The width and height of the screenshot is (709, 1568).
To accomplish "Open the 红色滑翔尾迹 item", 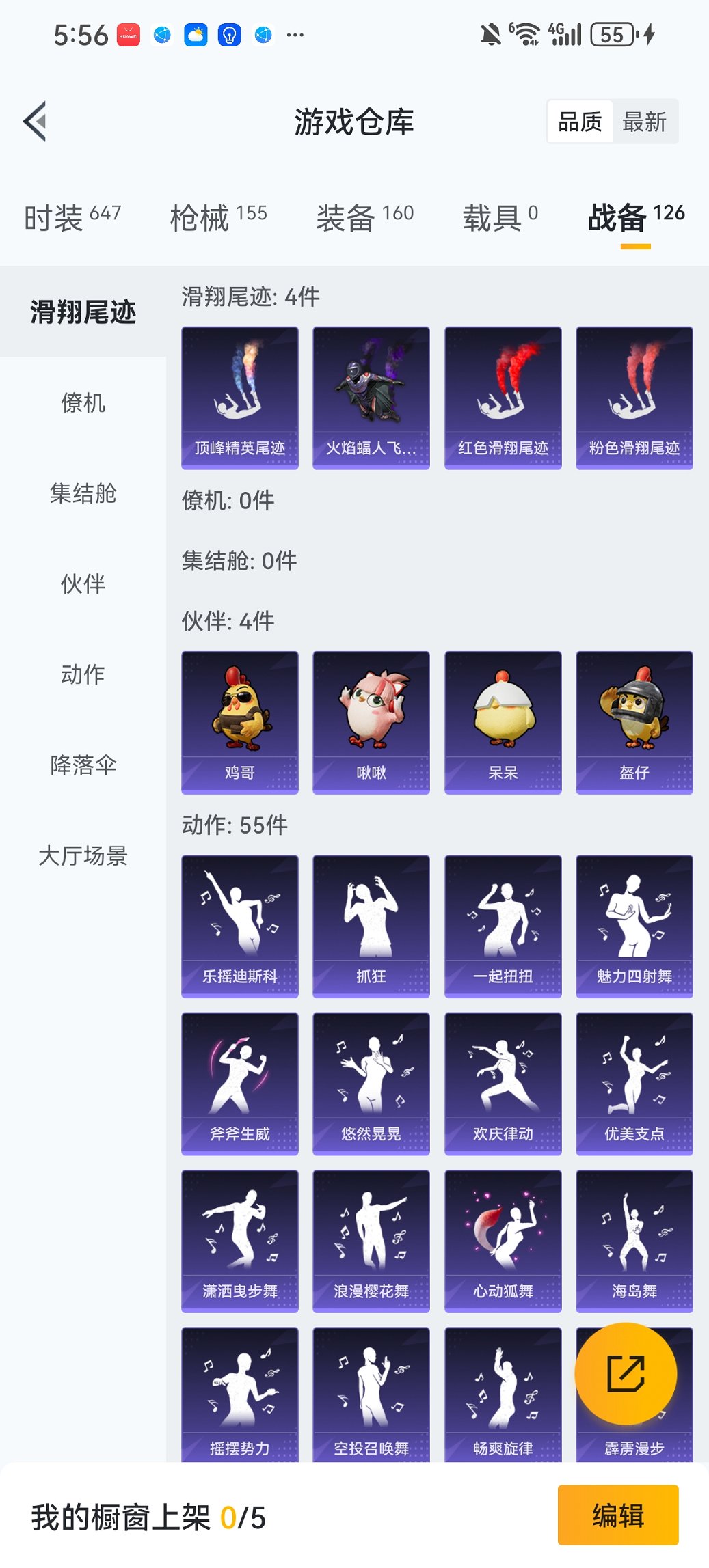I will click(x=503, y=398).
